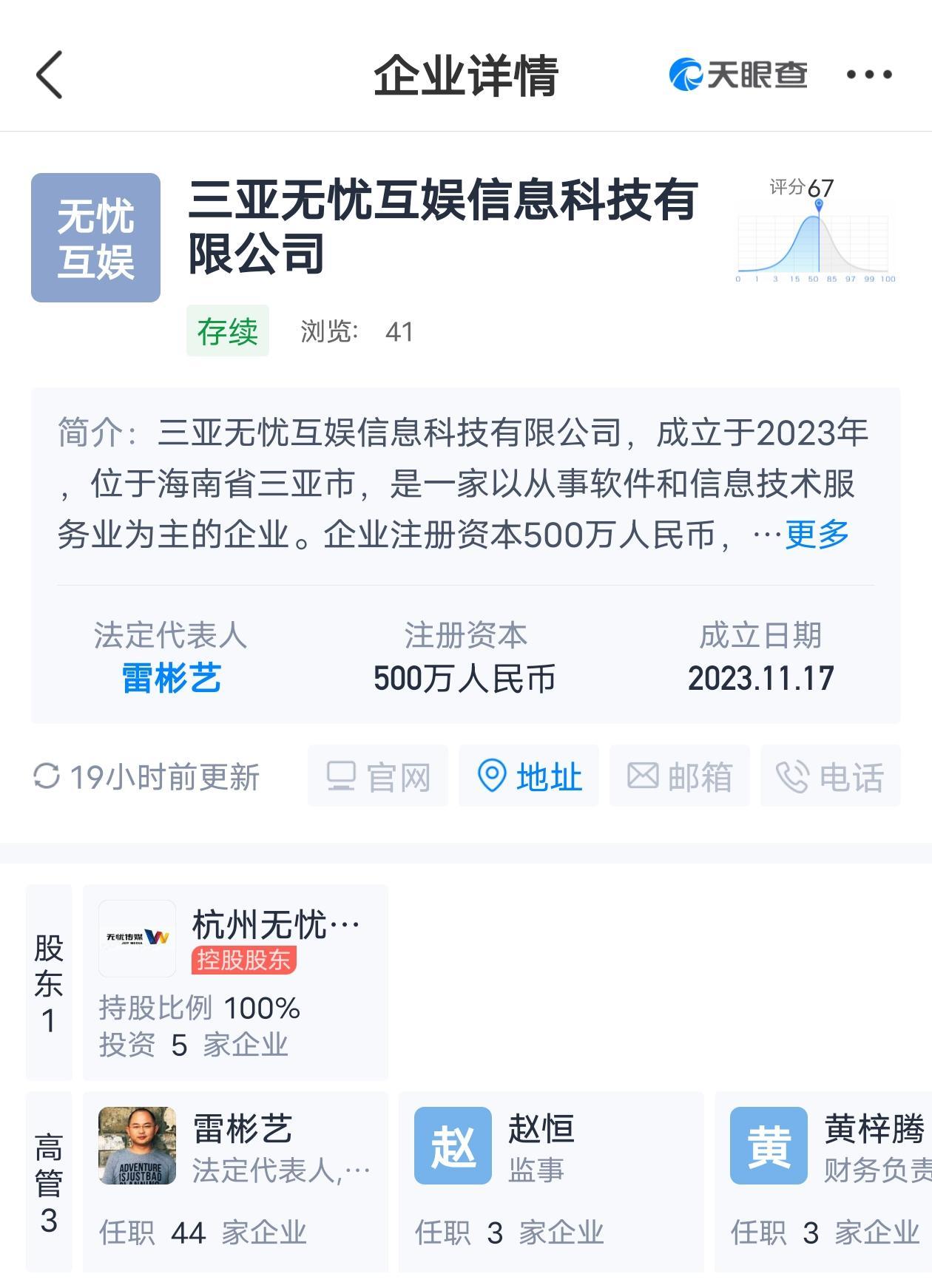Open supervisor card for 赵恒
This screenshot has width=932, height=1288.
point(551,1181)
